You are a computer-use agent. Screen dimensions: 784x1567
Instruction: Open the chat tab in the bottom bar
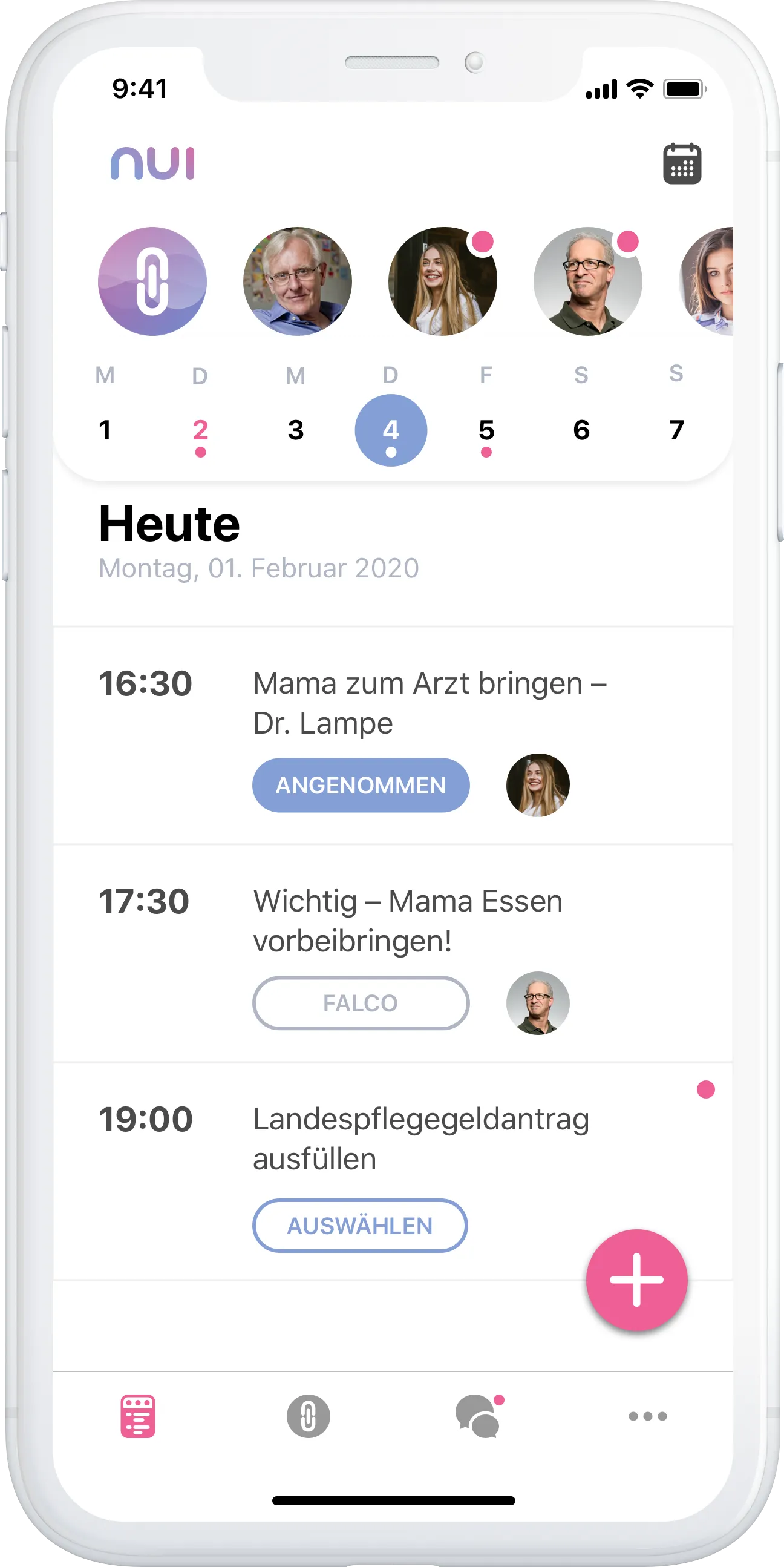pos(479,1416)
